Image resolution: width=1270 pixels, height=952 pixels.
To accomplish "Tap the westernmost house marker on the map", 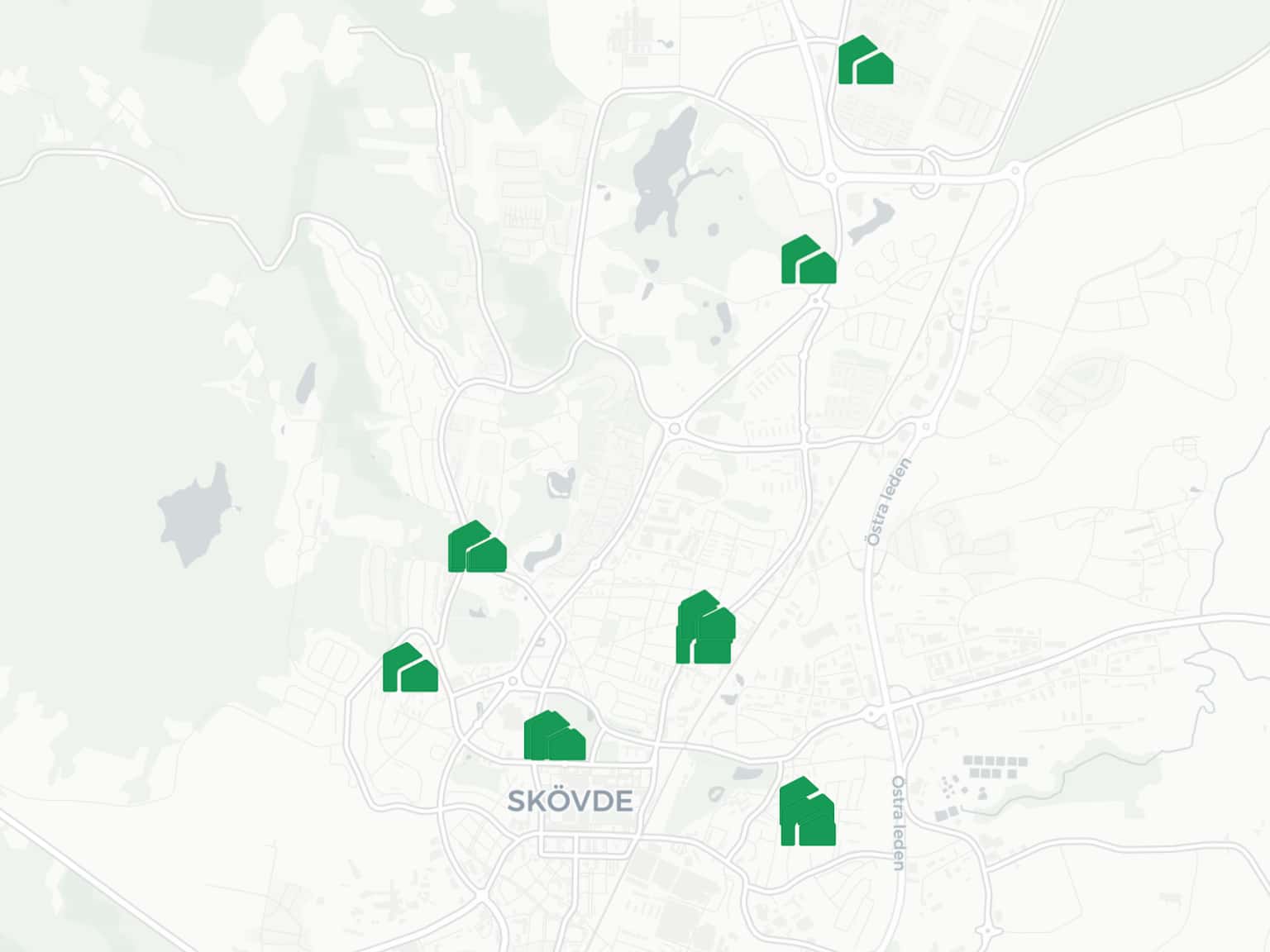I will pyautogui.click(x=410, y=669).
